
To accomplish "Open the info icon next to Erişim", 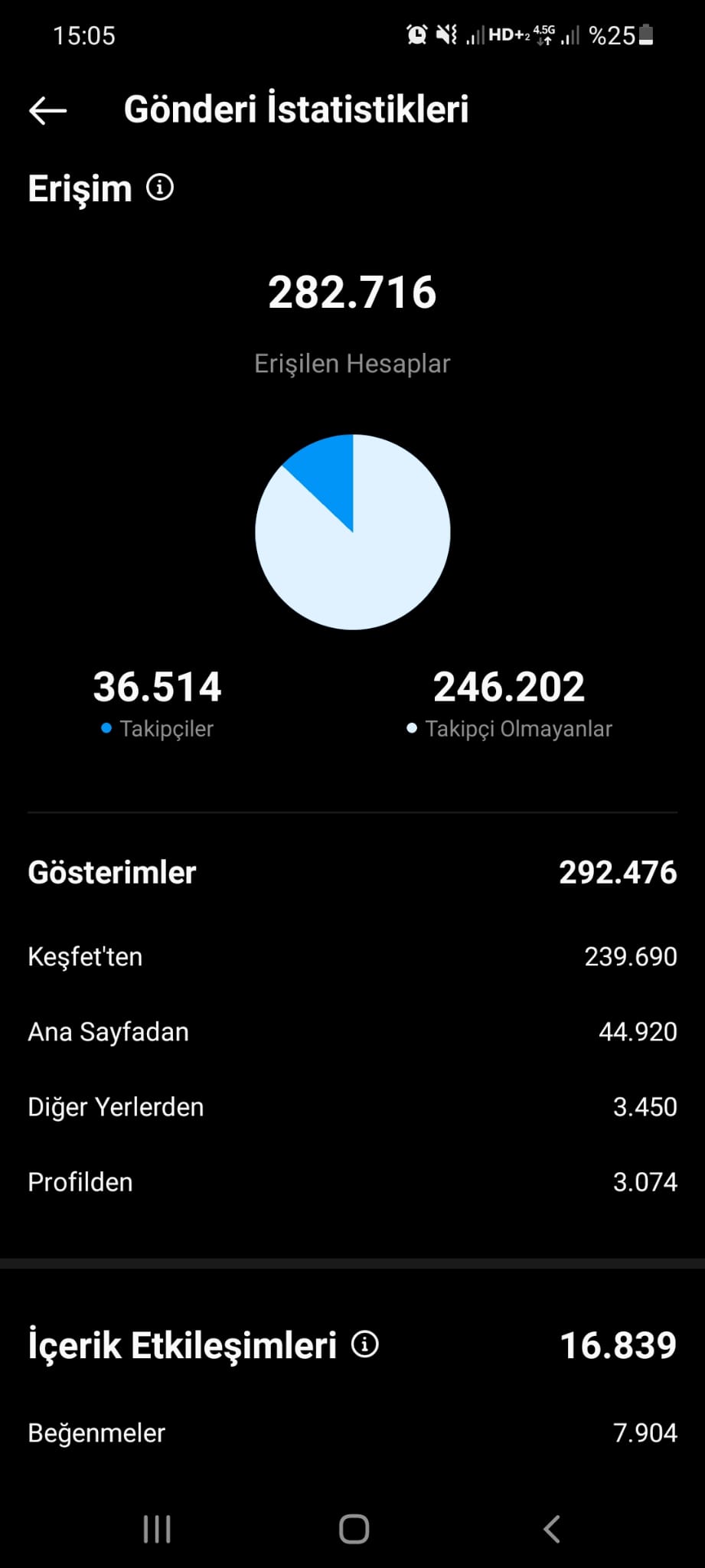I will point(160,188).
